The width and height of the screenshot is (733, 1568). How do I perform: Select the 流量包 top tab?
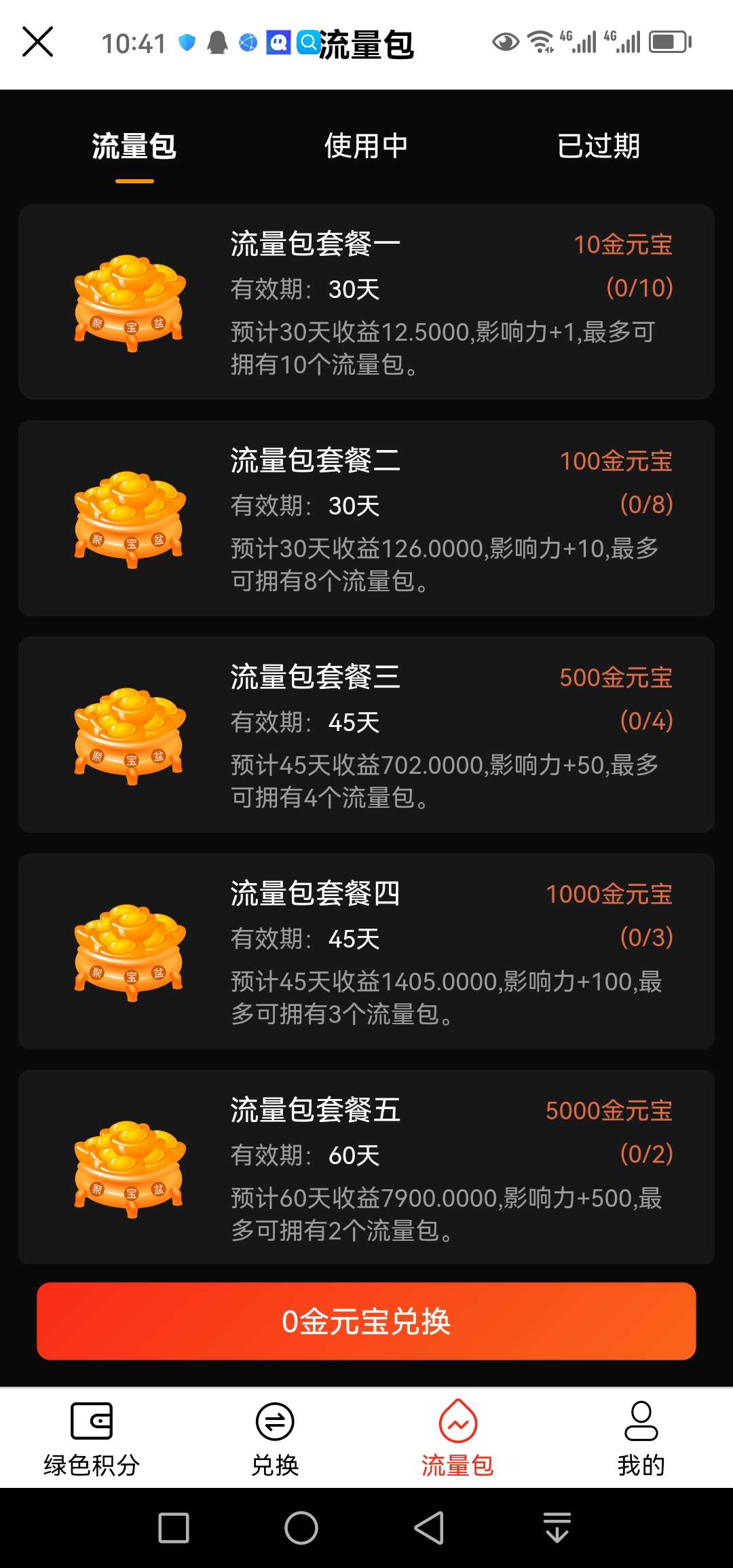pos(134,146)
